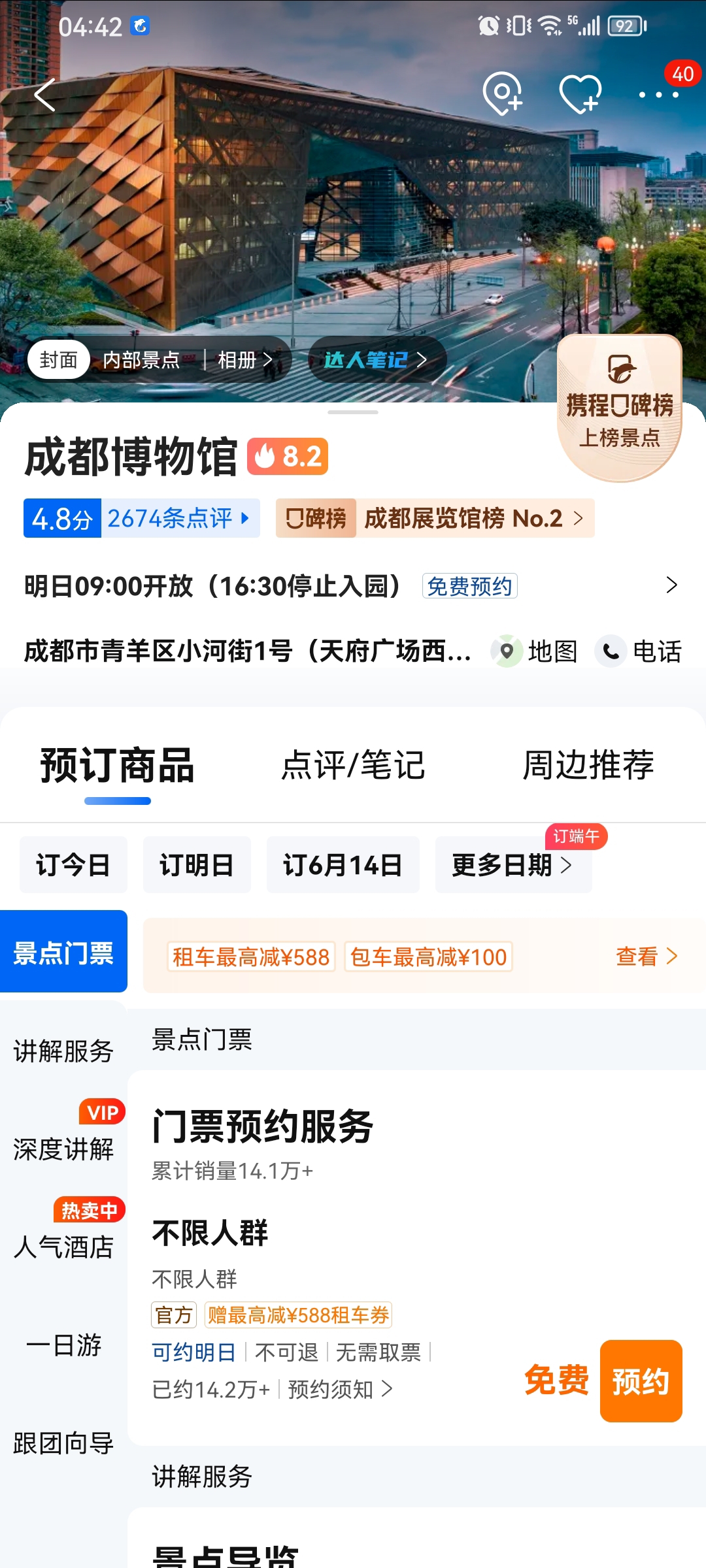Select the 订6月14日 date chip
The image size is (706, 1568).
coord(343,864)
